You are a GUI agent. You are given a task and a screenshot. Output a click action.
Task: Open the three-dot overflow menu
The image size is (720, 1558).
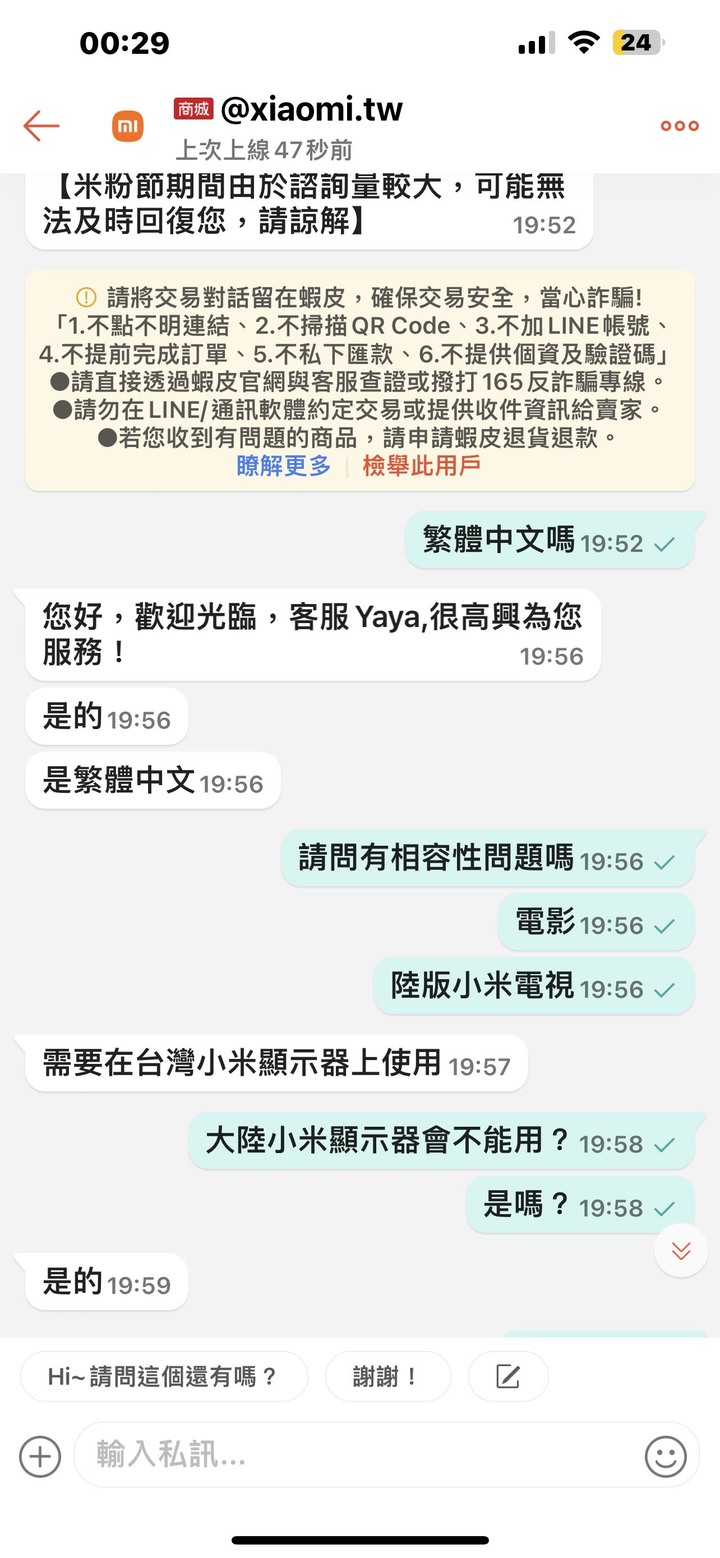tap(679, 125)
